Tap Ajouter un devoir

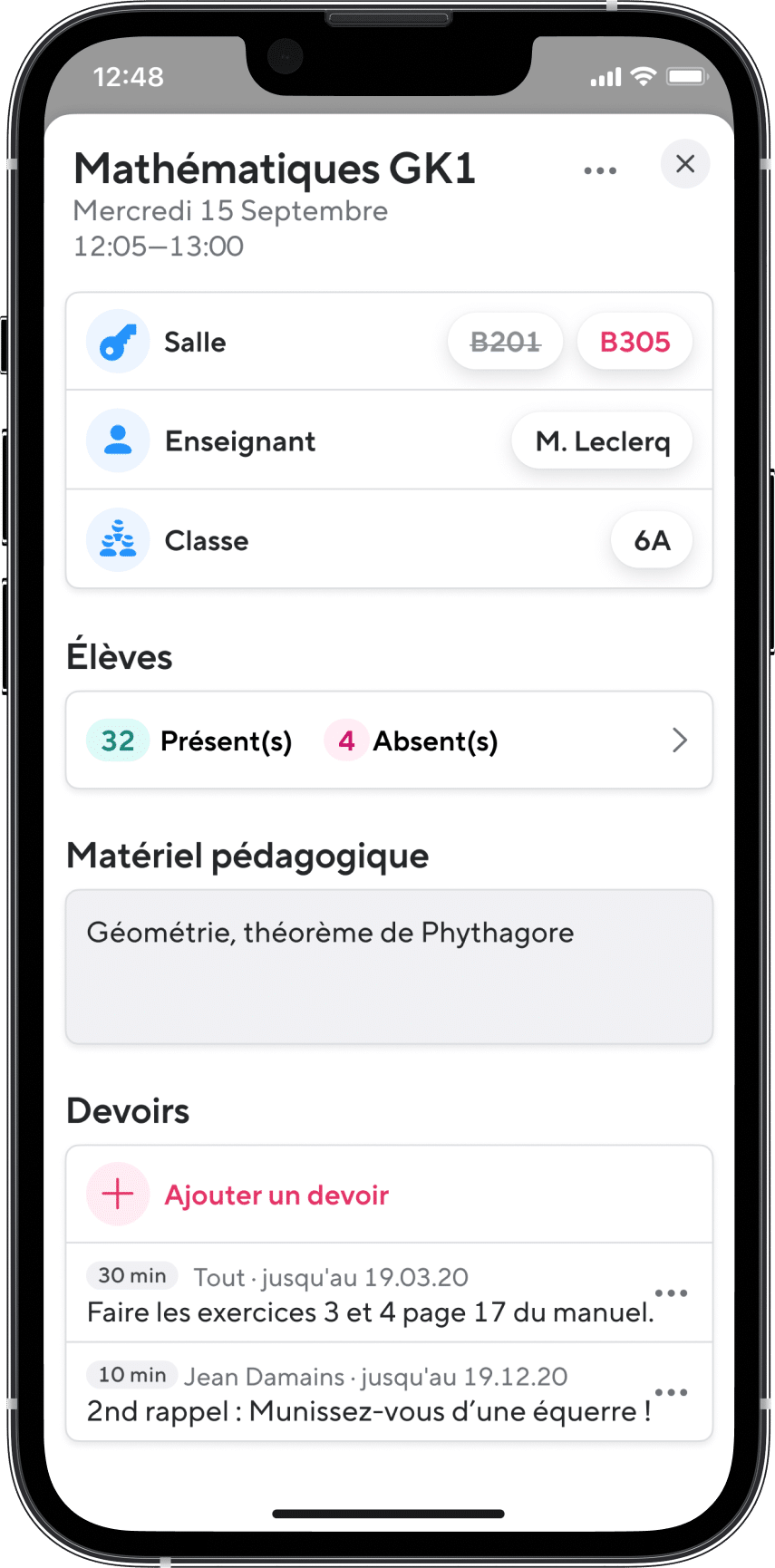[276, 1195]
